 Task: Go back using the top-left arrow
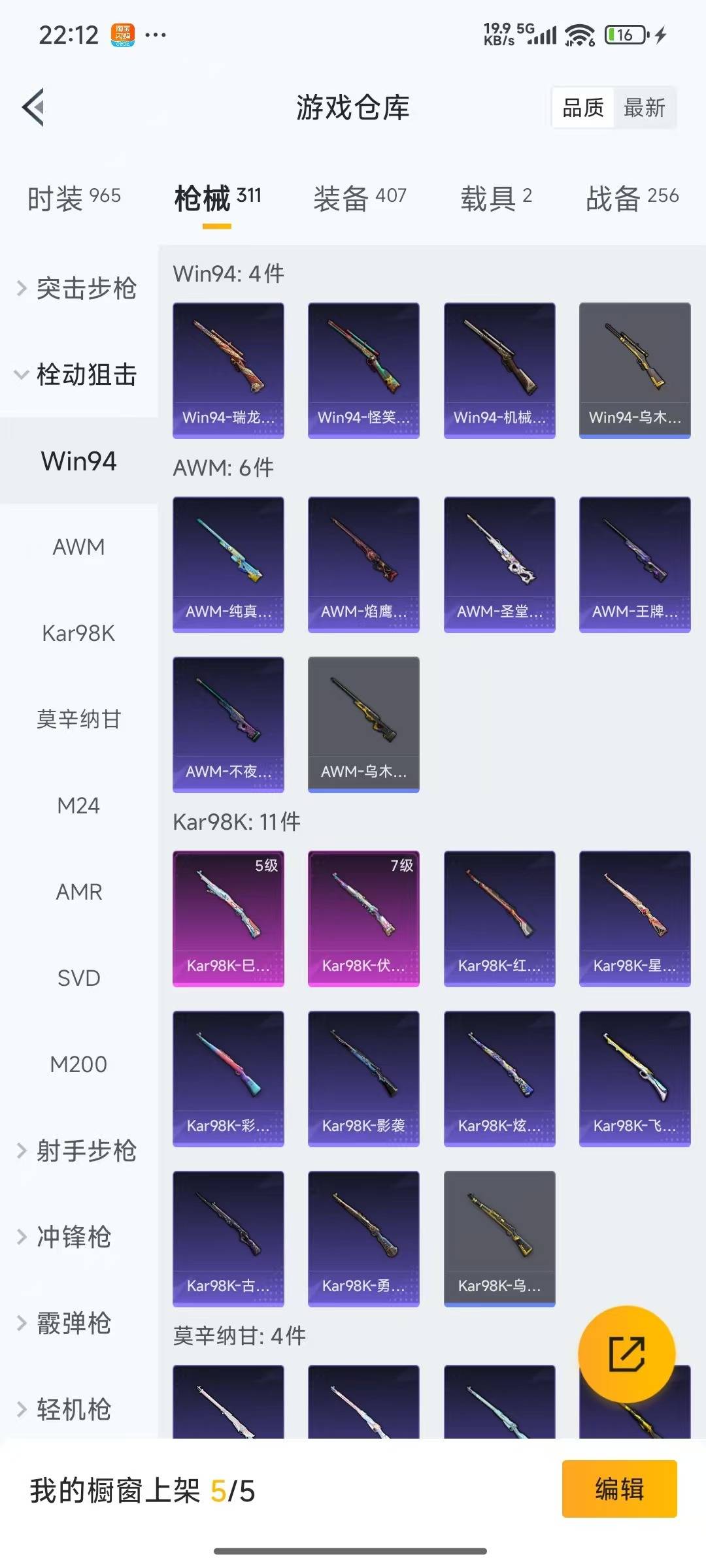click(x=34, y=107)
